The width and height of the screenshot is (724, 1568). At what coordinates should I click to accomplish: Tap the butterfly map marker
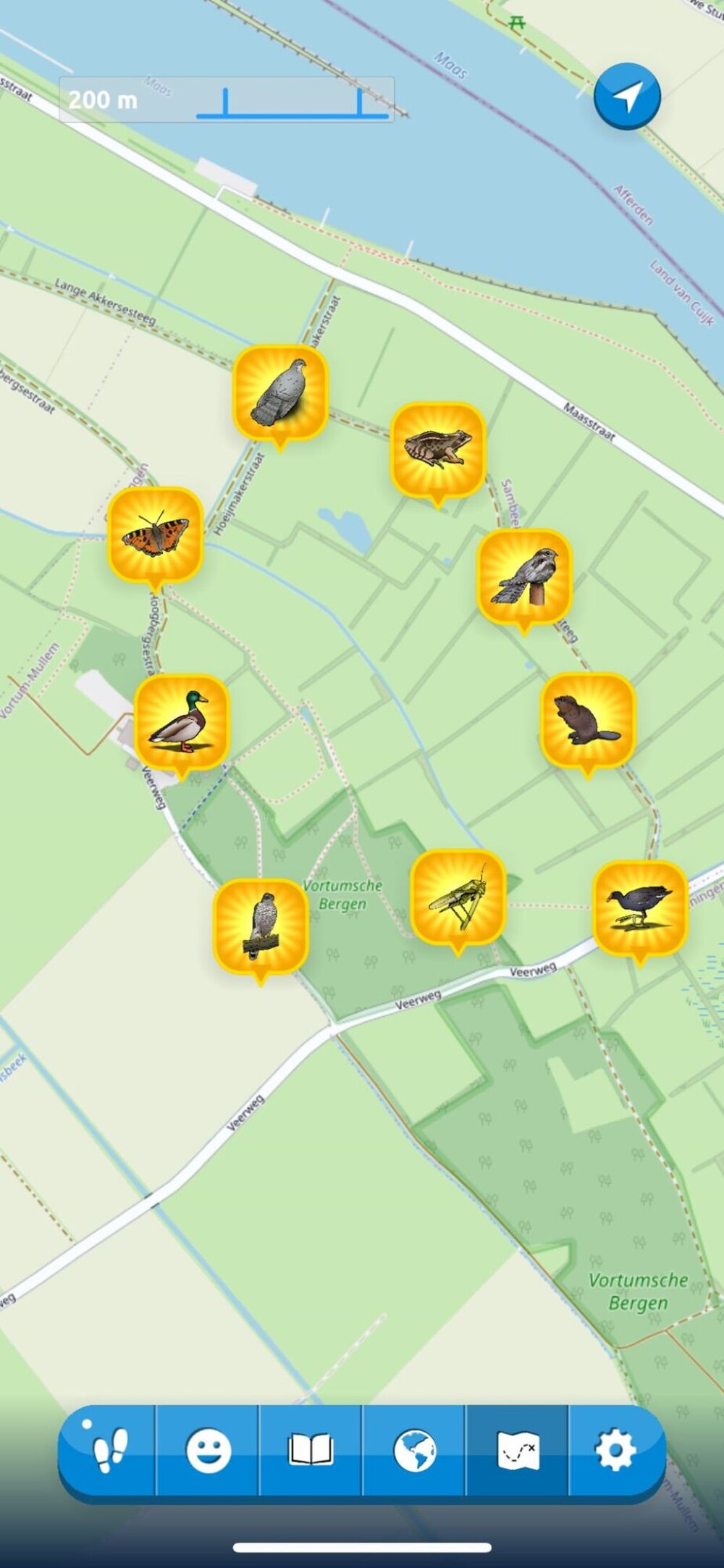(x=155, y=536)
